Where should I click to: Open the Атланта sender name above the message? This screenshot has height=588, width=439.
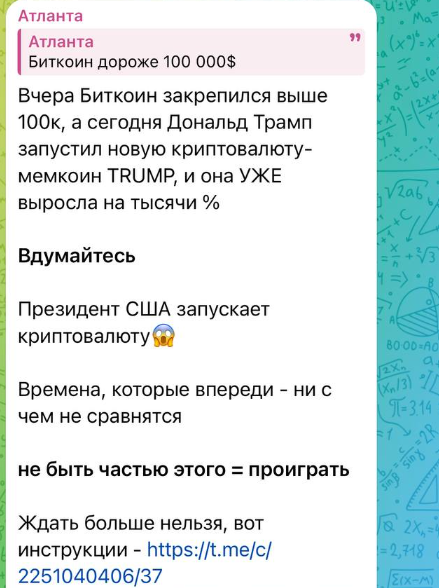point(50,16)
